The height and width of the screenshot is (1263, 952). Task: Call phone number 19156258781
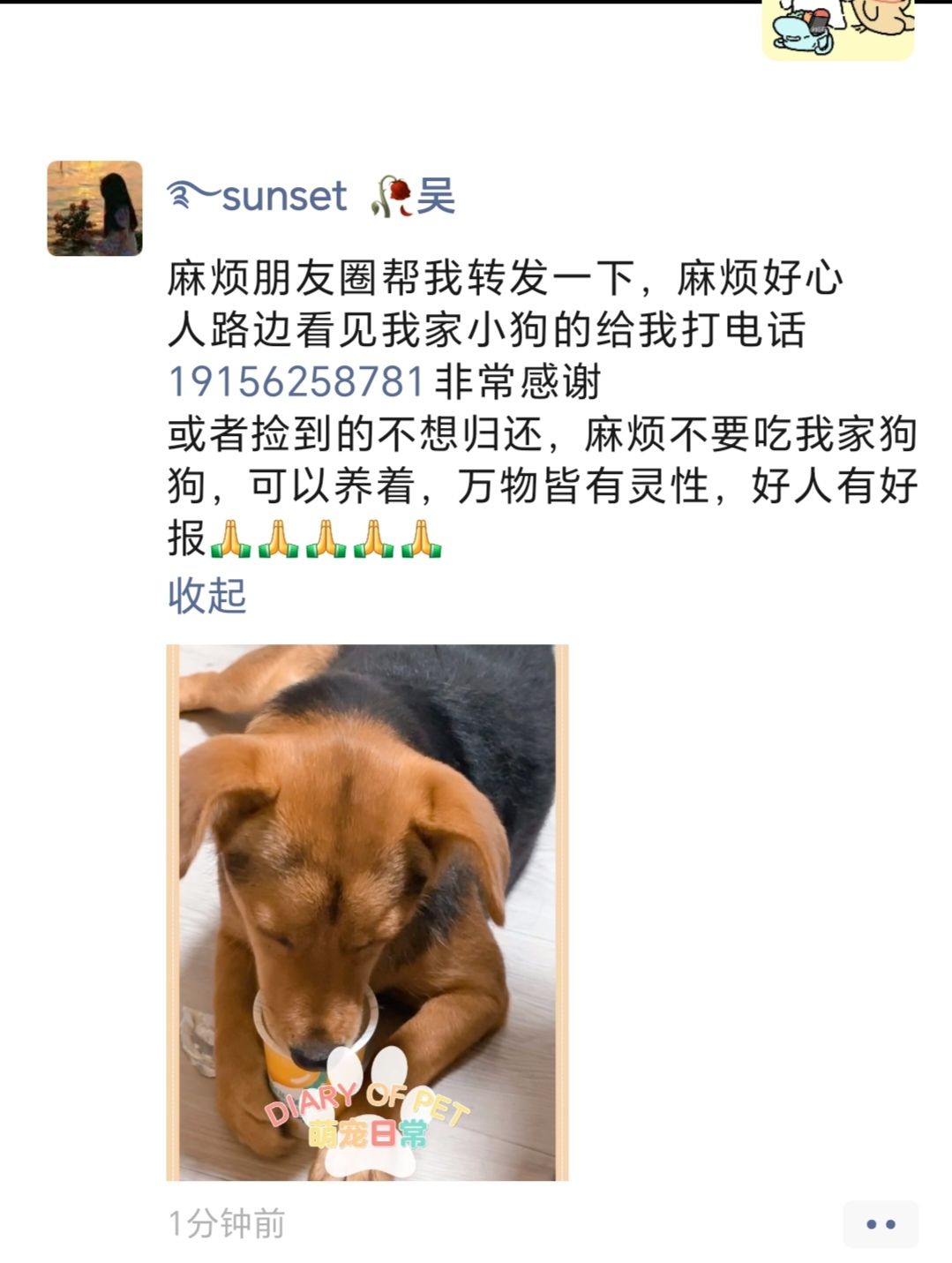pos(296,382)
